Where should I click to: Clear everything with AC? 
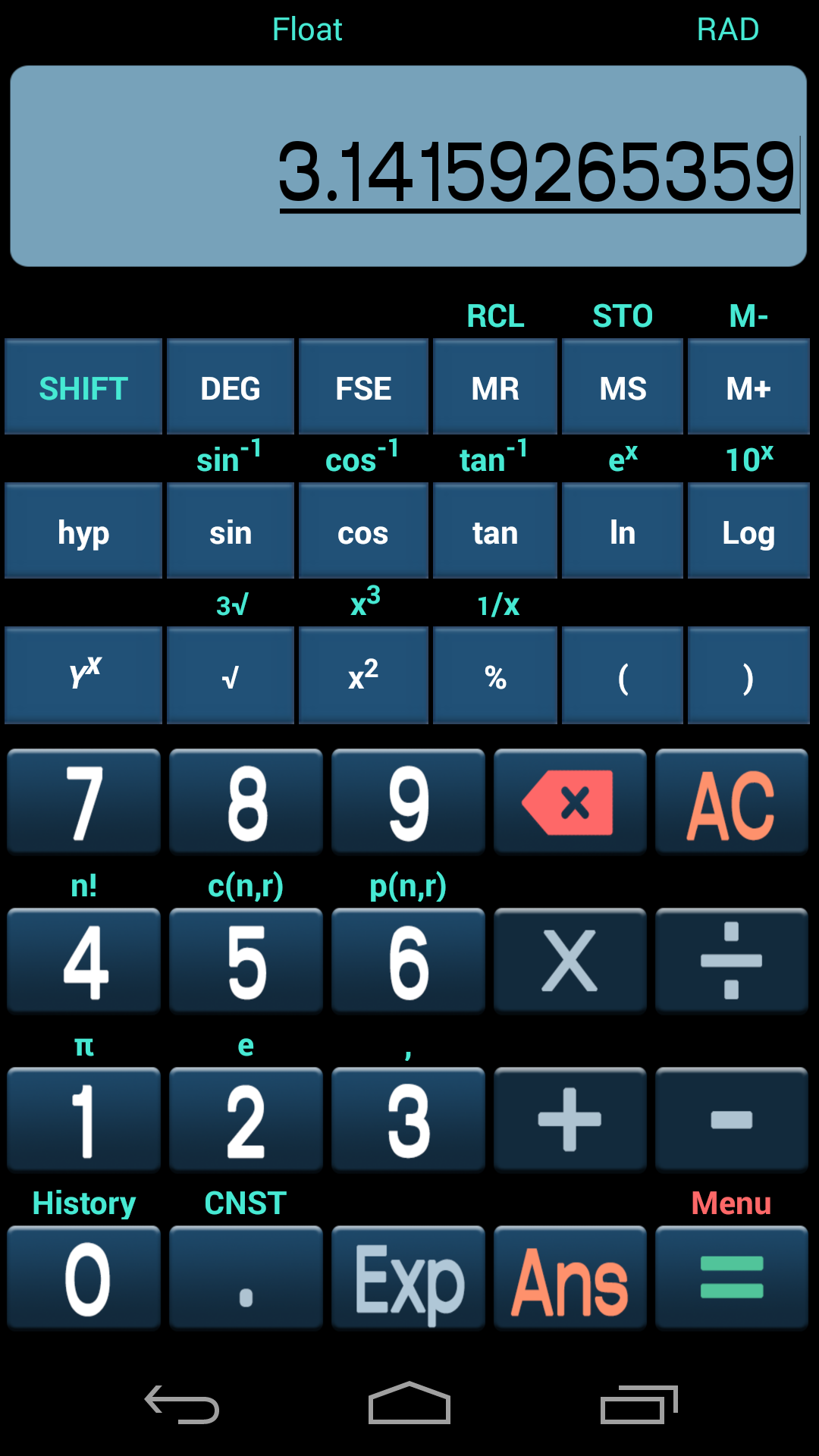731,802
